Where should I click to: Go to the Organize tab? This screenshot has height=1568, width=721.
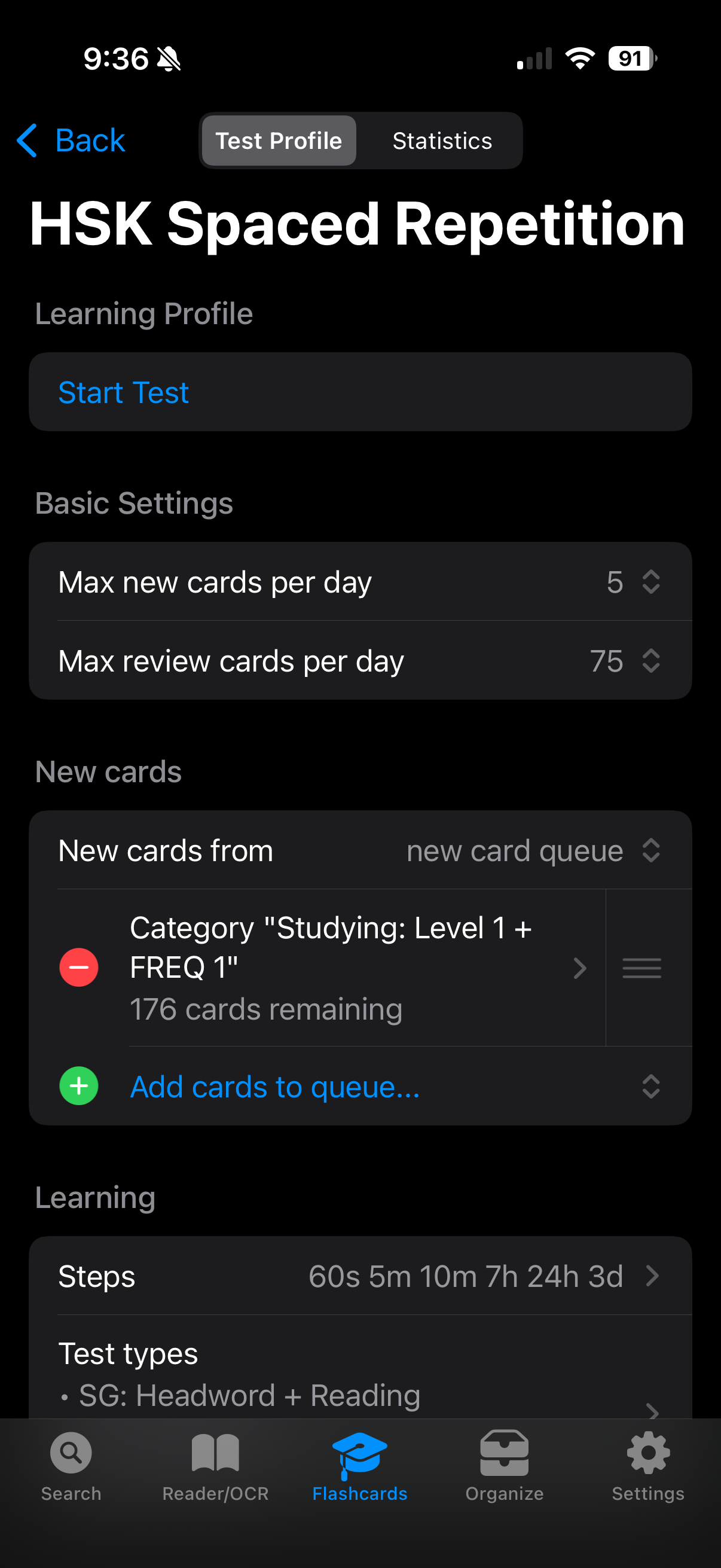pyautogui.click(x=505, y=1466)
